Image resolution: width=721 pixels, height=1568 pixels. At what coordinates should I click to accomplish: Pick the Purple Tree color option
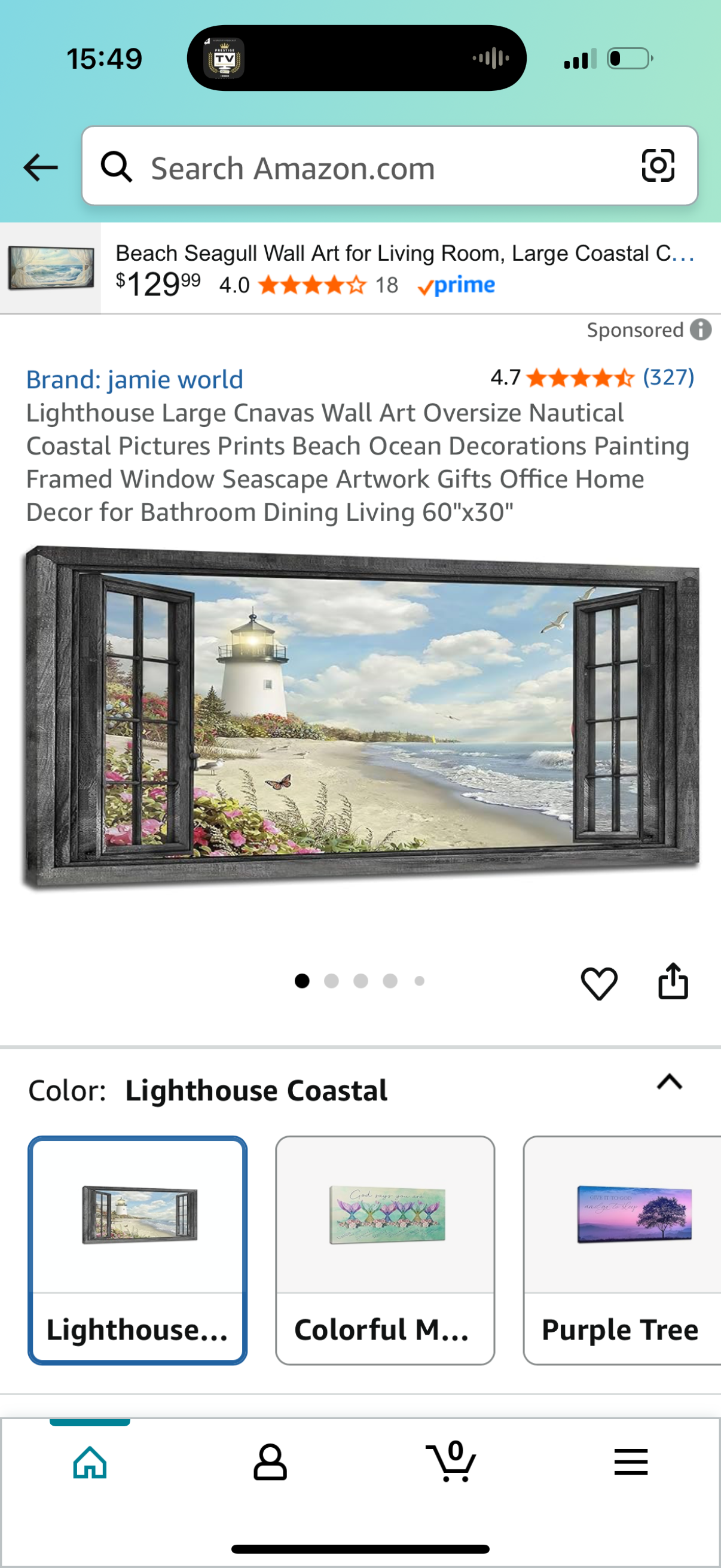tap(621, 1250)
